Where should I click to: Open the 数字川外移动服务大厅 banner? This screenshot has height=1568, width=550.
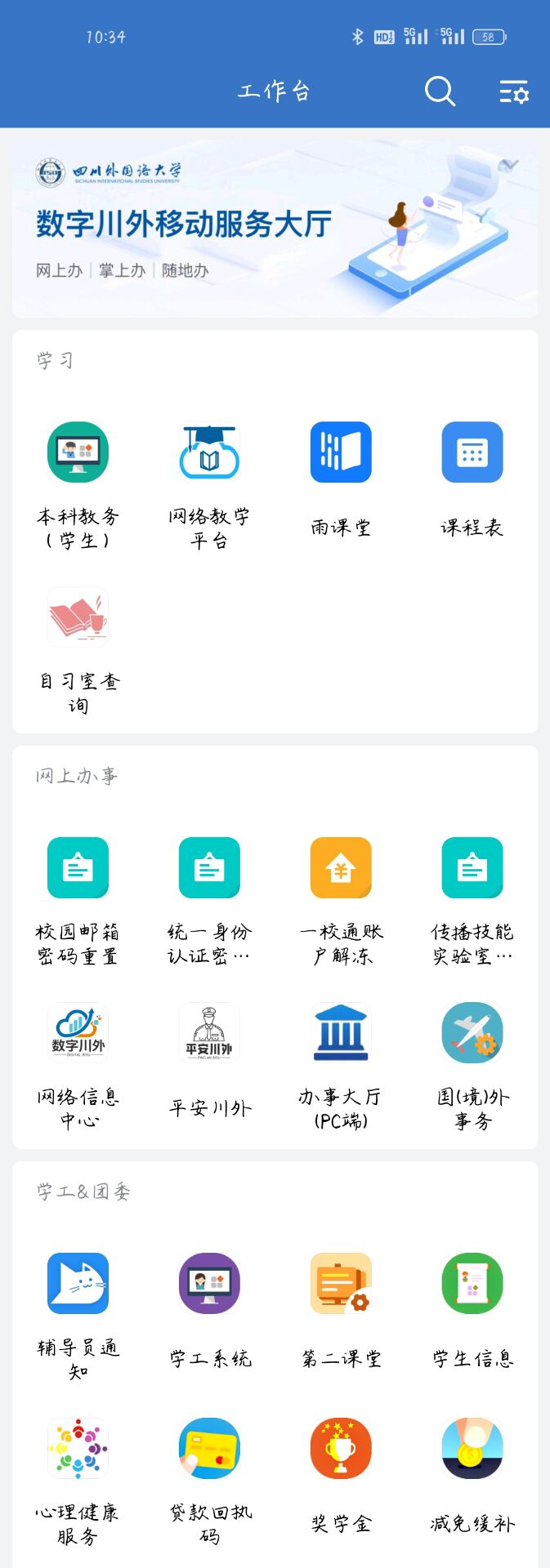(275, 229)
